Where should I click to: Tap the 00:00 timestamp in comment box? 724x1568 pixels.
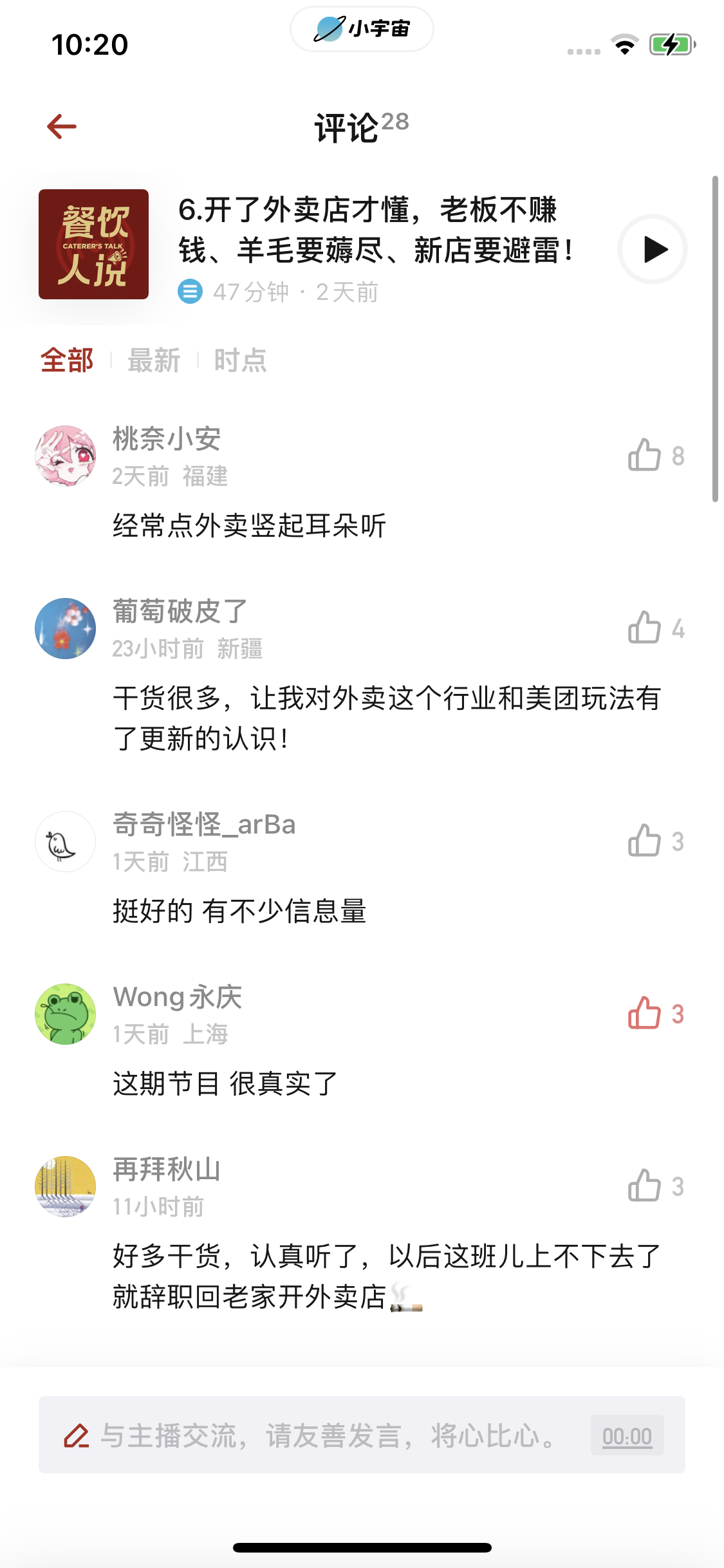(x=627, y=1436)
